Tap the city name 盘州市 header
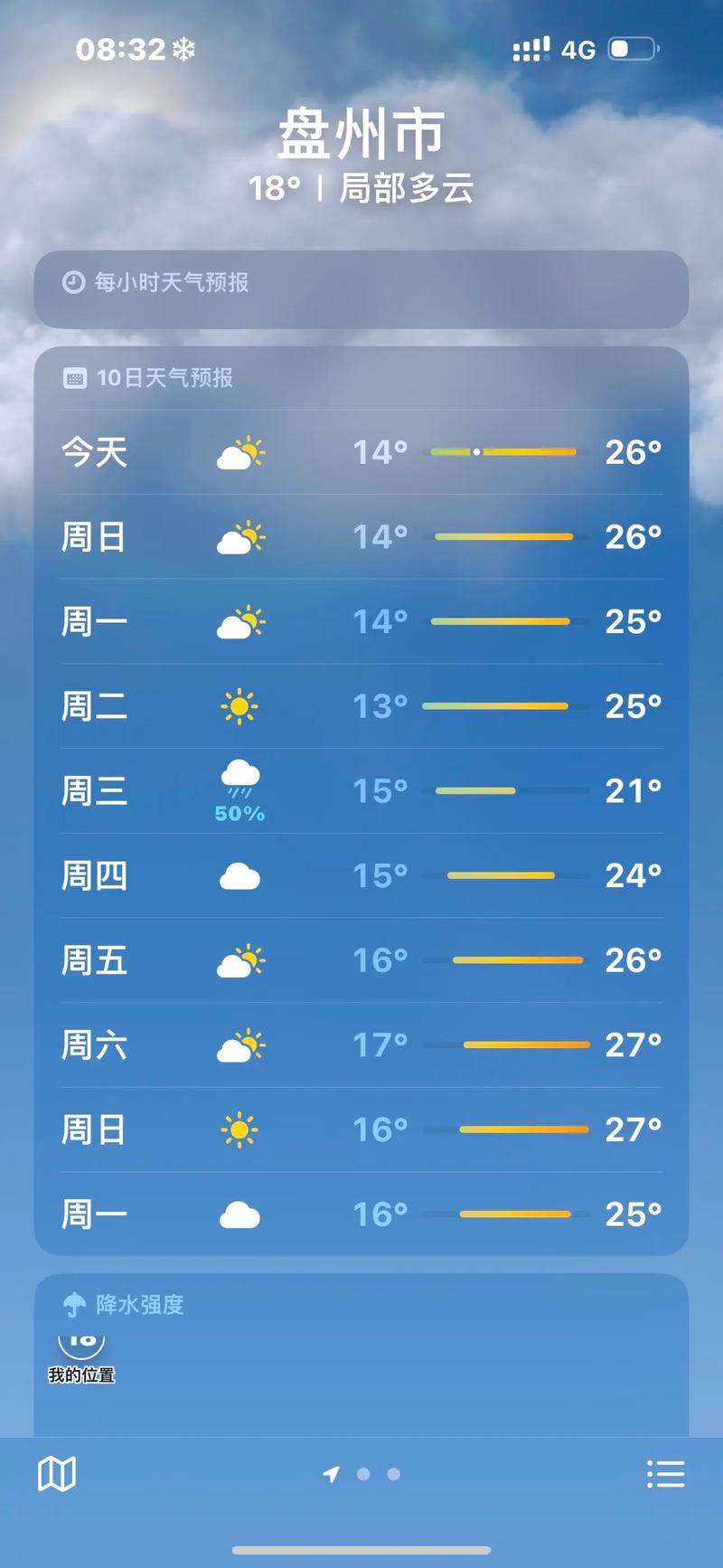 (361, 134)
